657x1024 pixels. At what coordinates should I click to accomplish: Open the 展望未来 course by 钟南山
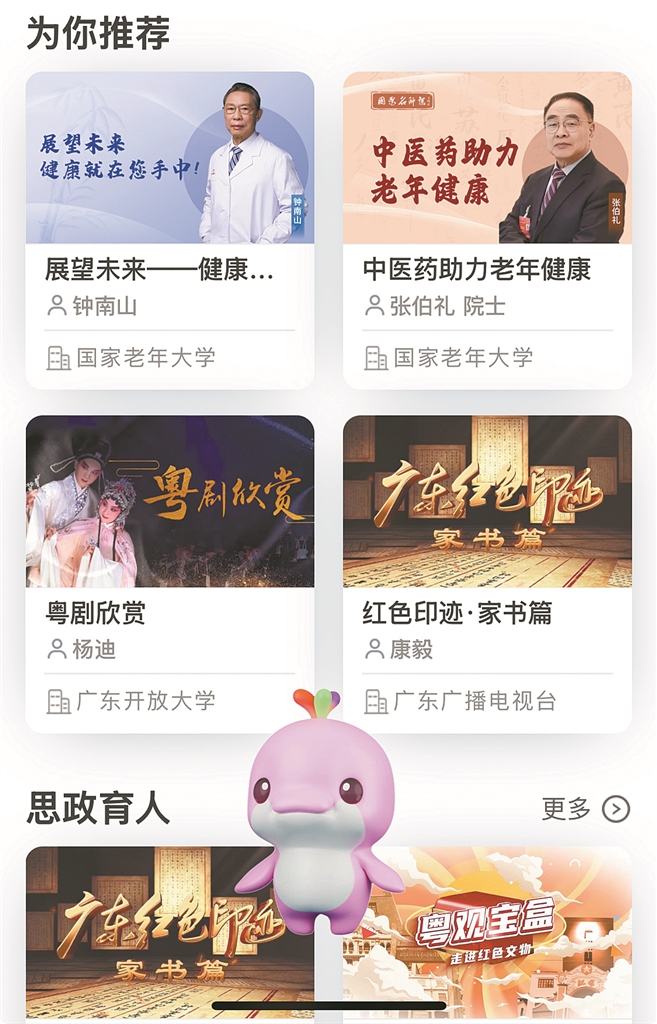coord(170,228)
